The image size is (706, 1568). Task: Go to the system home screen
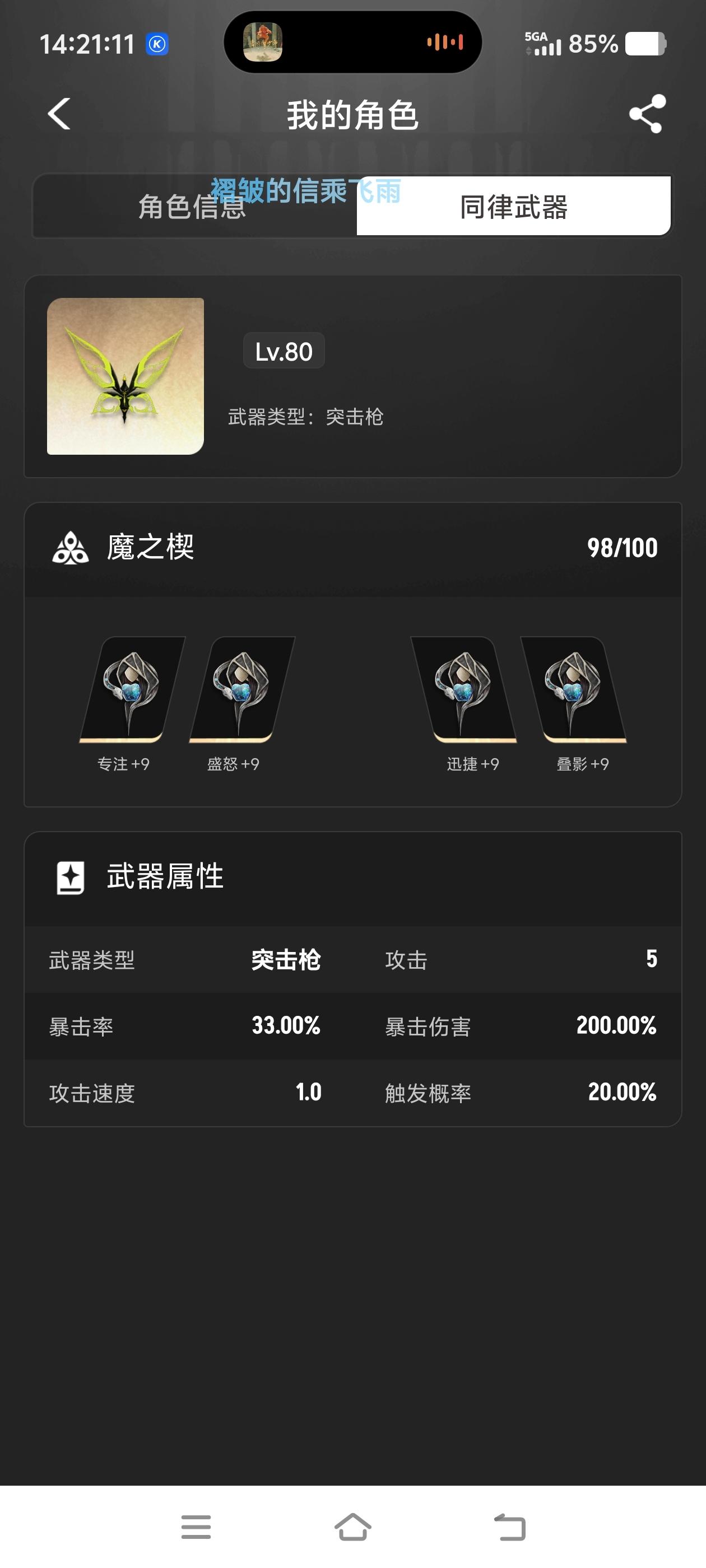click(352, 1527)
